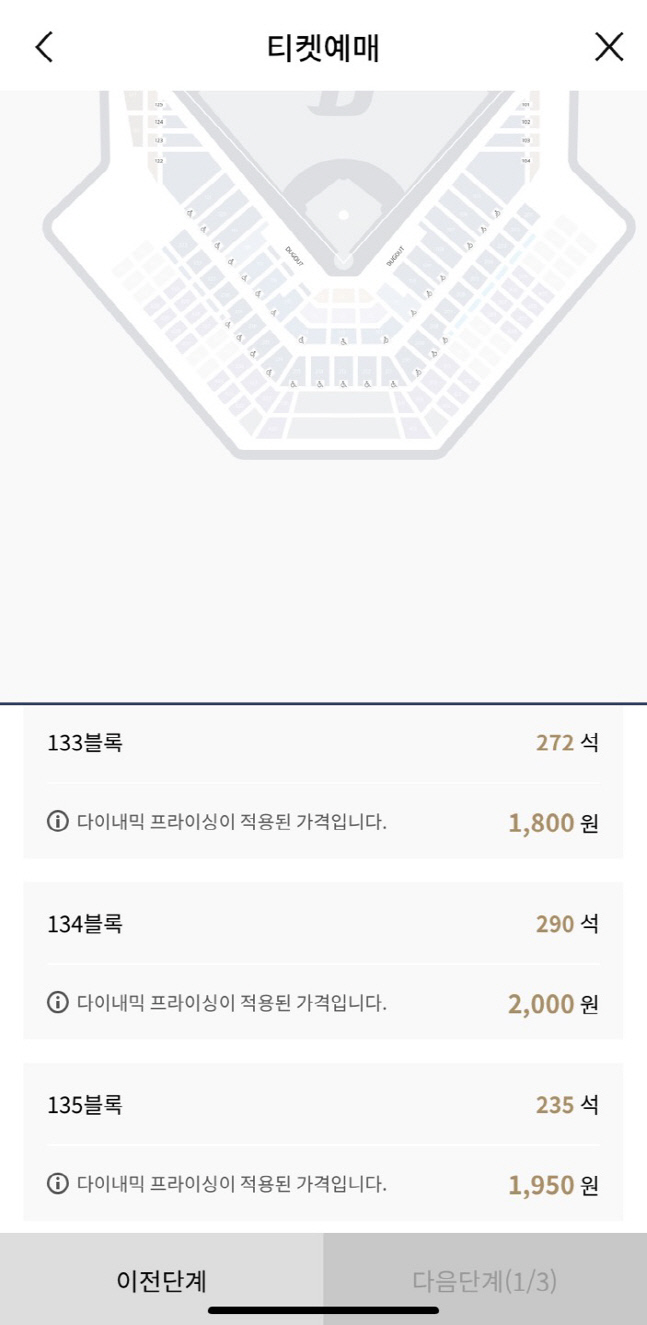Choose the 134블록 seat block
This screenshot has height=1325, width=647.
[322, 924]
